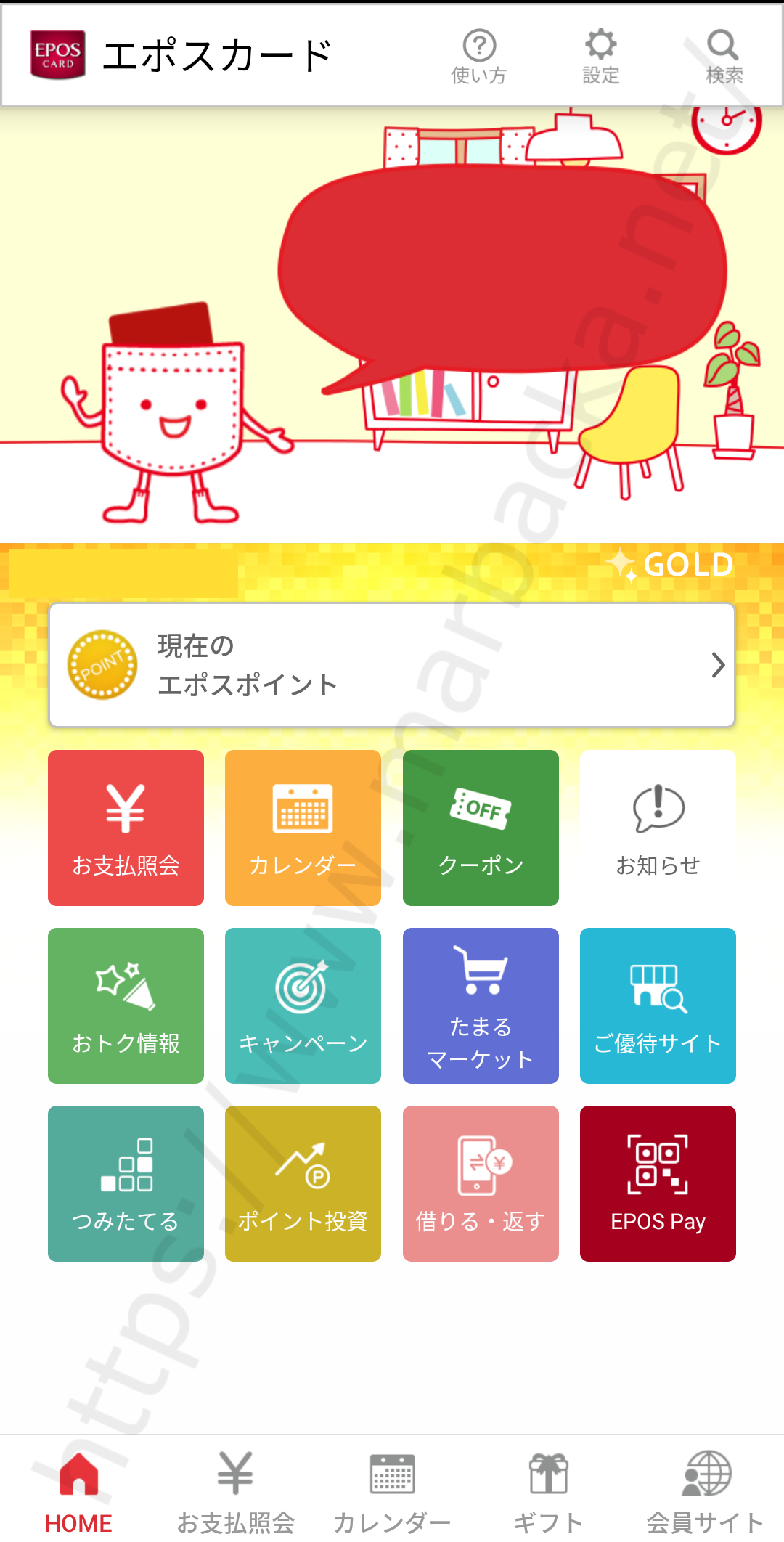Open the 使い方 help icon

pos(479,57)
